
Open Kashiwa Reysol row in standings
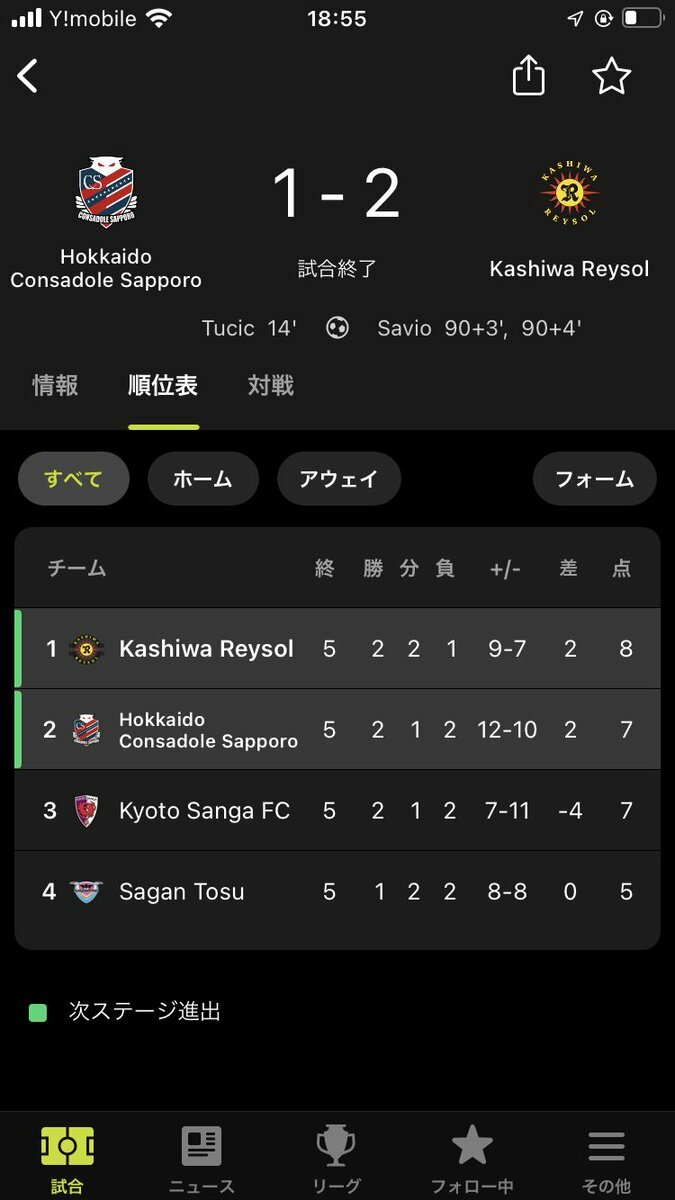pyautogui.click(x=338, y=649)
